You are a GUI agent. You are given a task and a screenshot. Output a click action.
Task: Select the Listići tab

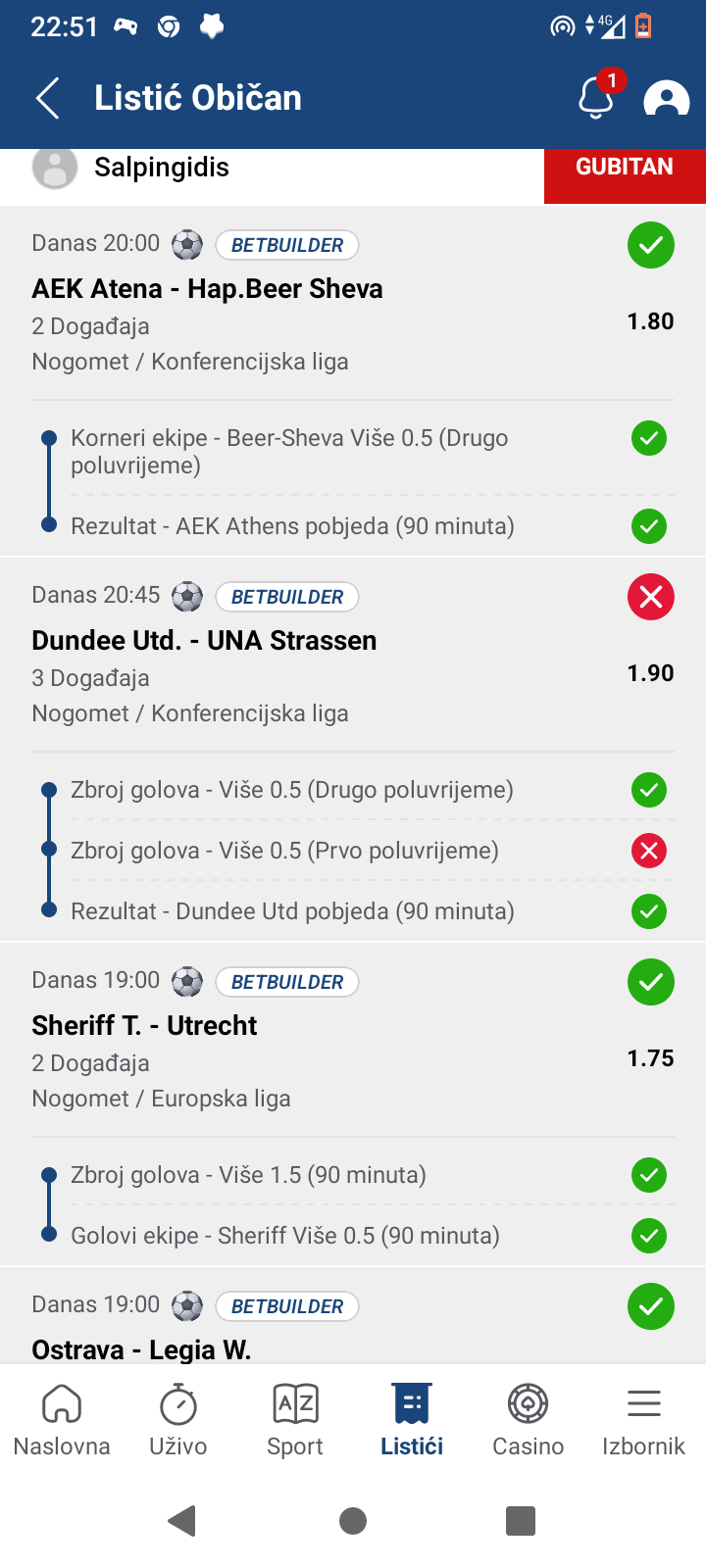pyautogui.click(x=412, y=1420)
